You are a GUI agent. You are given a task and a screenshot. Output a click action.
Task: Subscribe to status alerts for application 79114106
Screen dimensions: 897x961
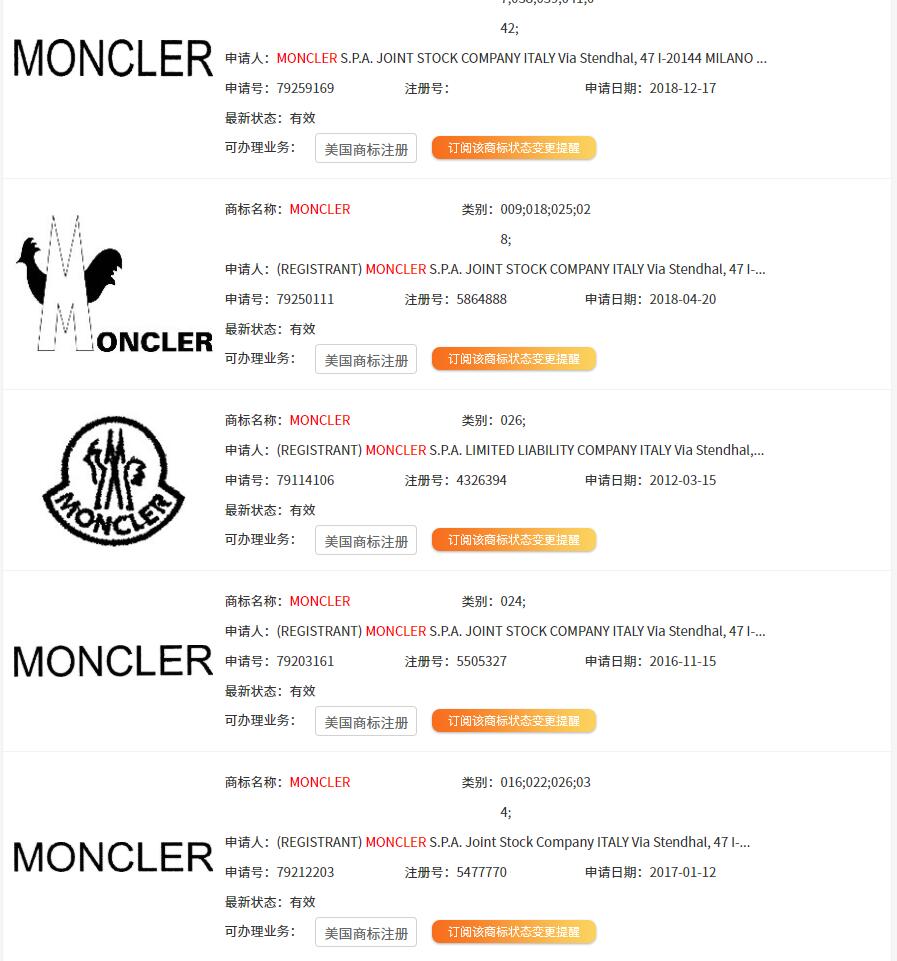513,540
